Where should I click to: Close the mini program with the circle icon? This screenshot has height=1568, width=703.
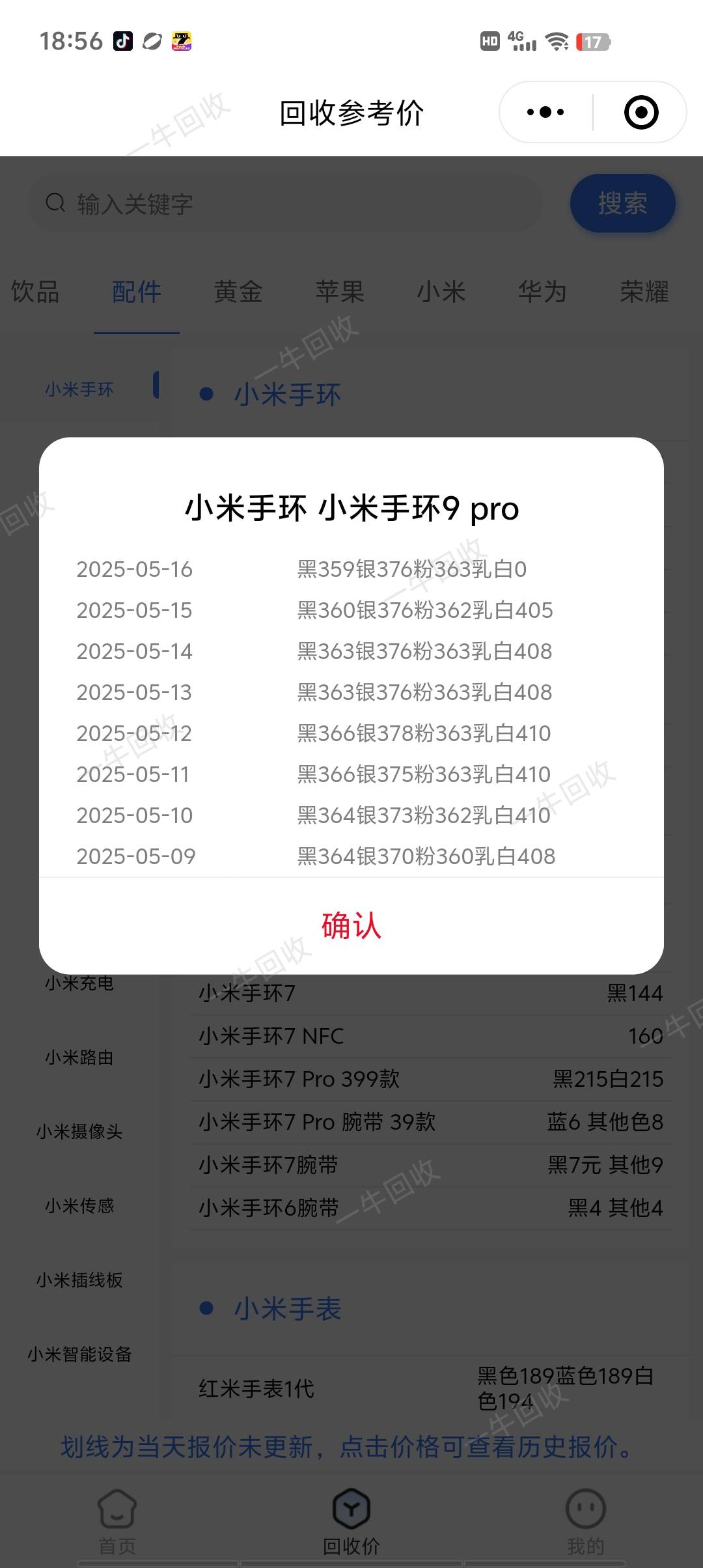pos(641,112)
